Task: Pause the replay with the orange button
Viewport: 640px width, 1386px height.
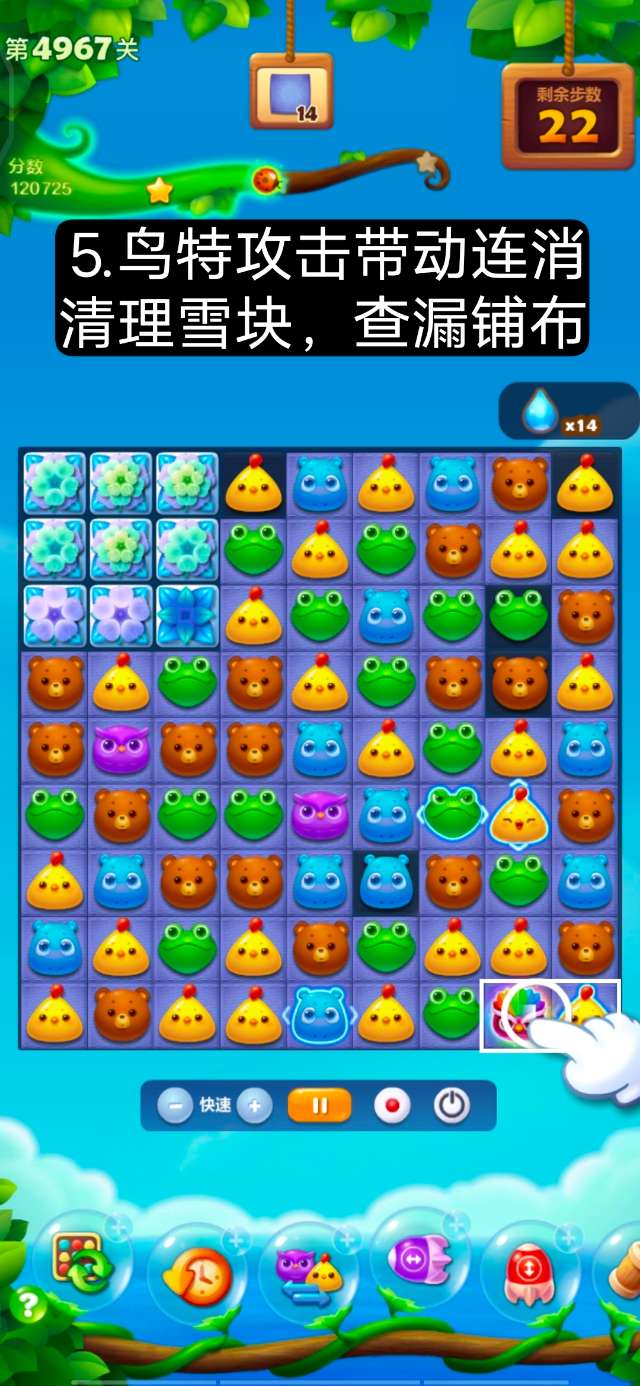Action: point(320,1105)
